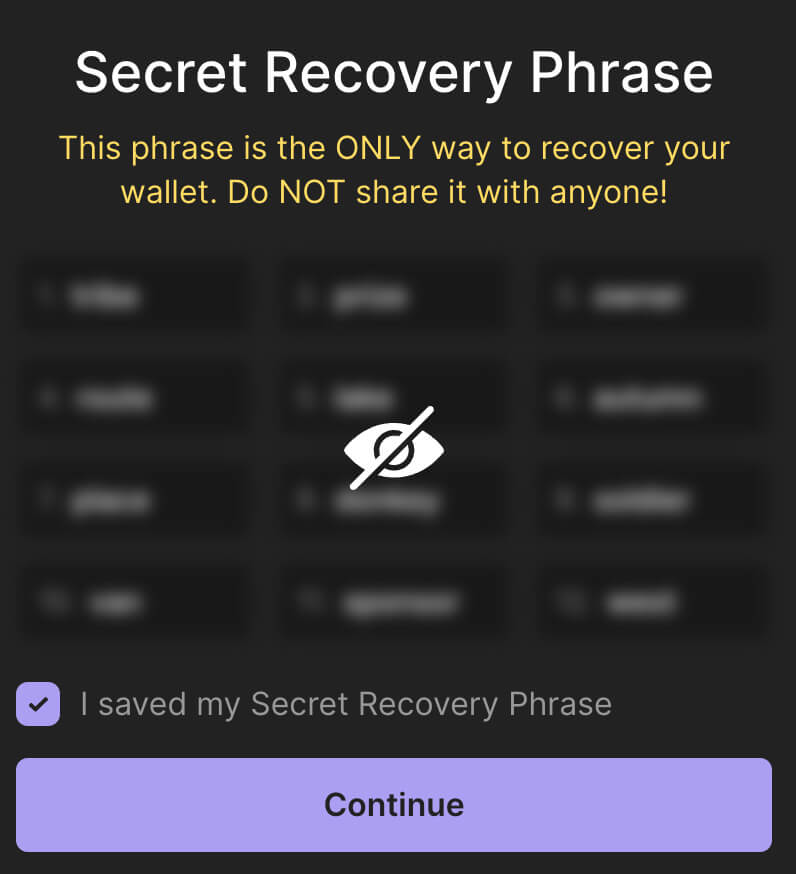Viewport: 796px width, 874px height.
Task: Uncheck I saved my Secret Recovery Phrase
Action: 38,704
